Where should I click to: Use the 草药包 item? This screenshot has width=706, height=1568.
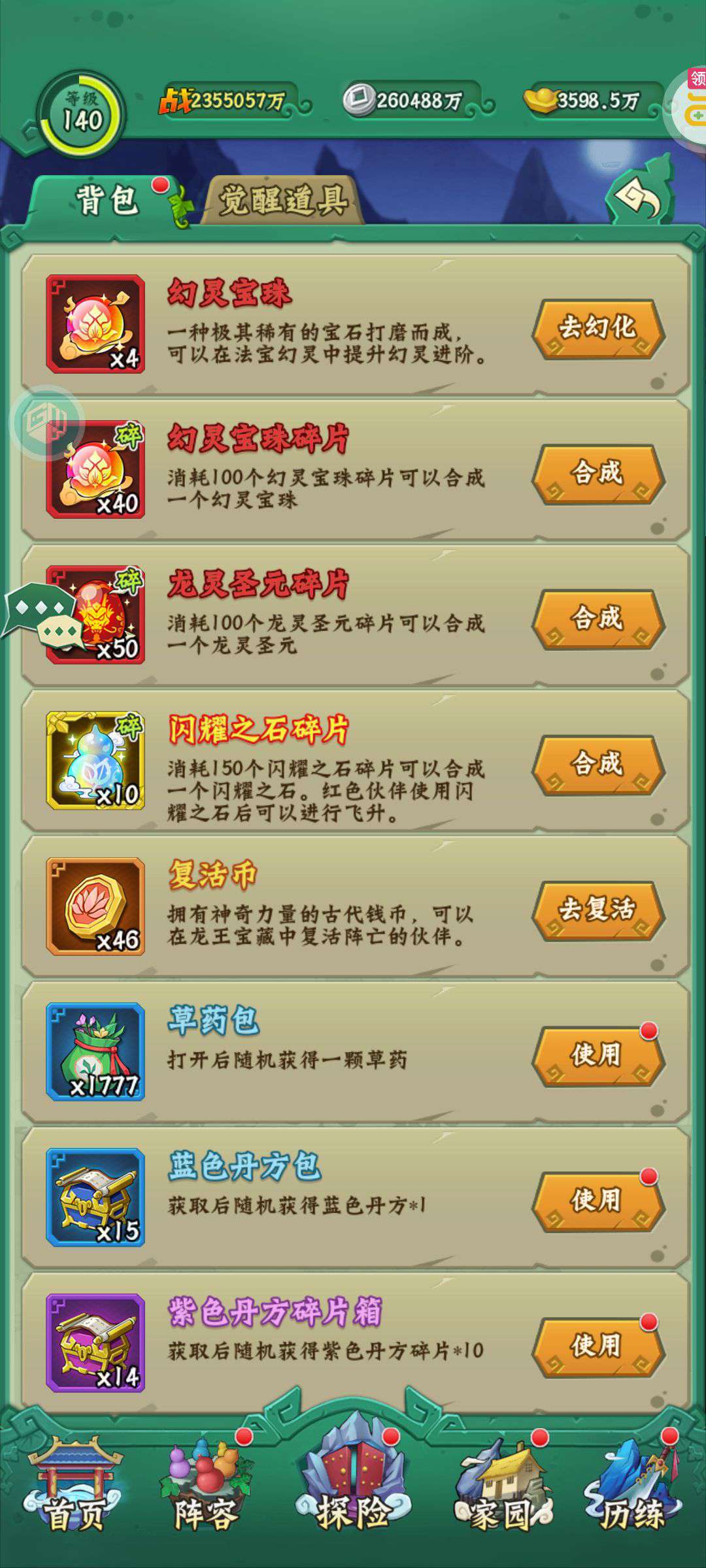pos(597,1055)
